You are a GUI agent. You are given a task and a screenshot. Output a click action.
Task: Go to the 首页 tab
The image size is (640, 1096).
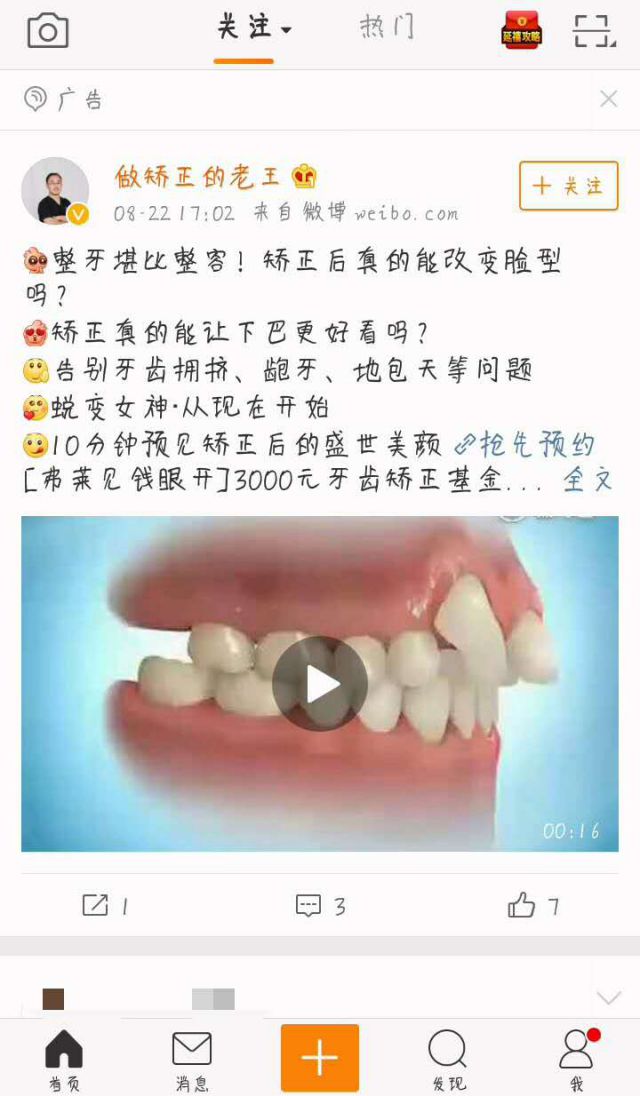(64, 1058)
